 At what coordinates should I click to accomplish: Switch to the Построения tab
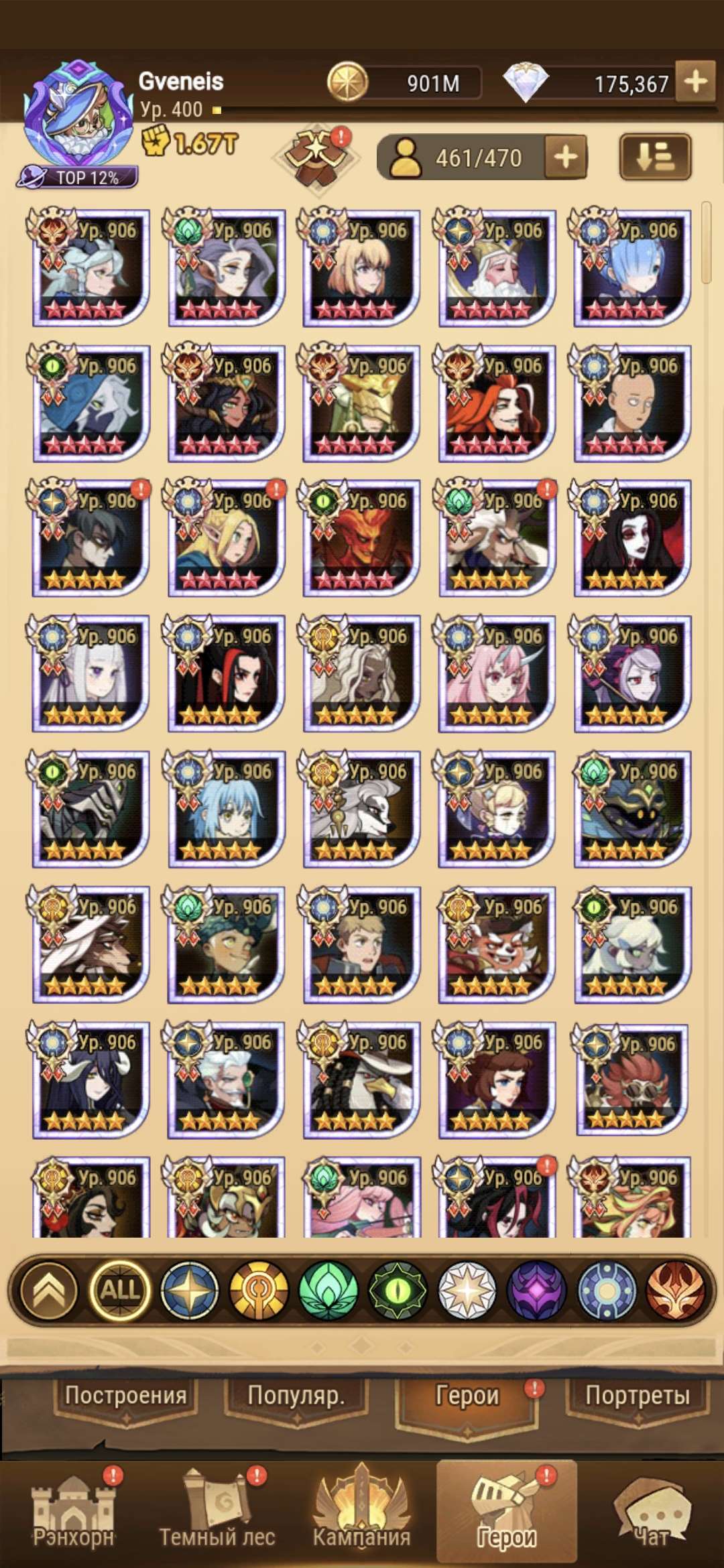125,1396
